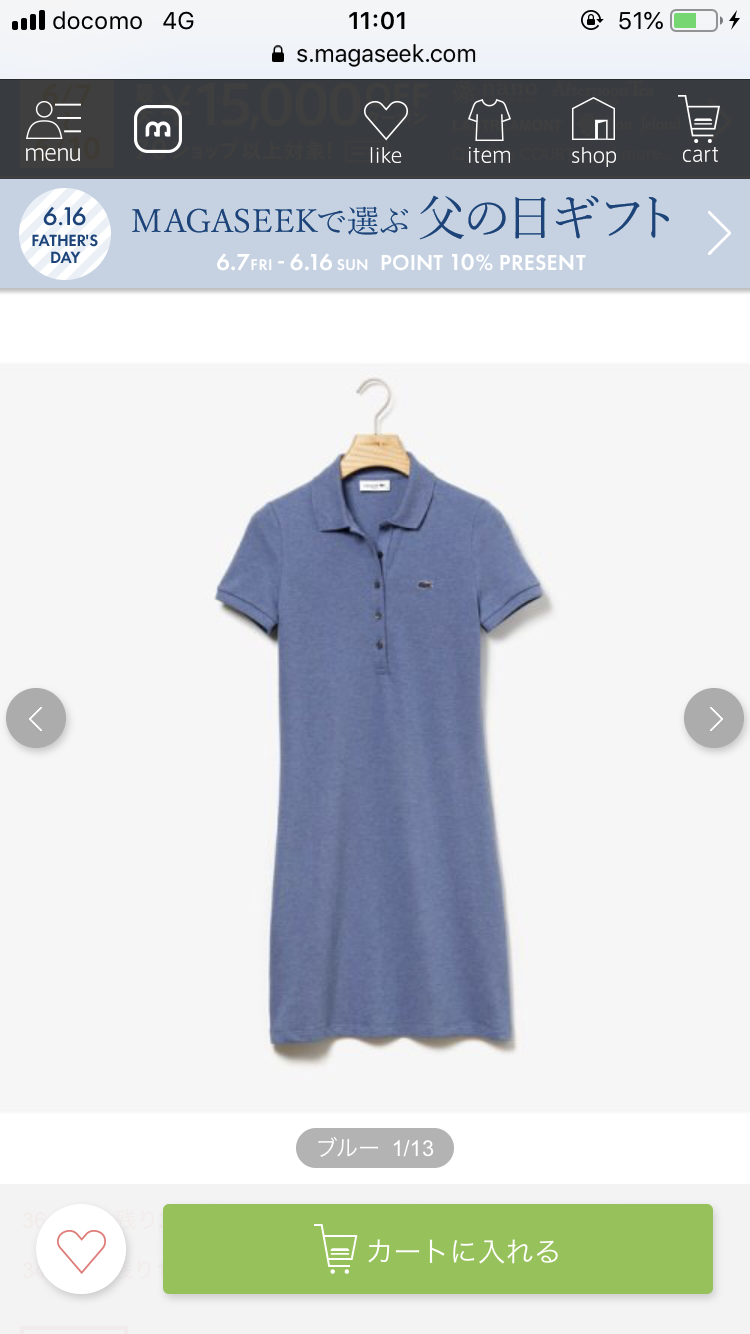Open the menu in the top bar
The image size is (750, 1334).
(x=53, y=131)
